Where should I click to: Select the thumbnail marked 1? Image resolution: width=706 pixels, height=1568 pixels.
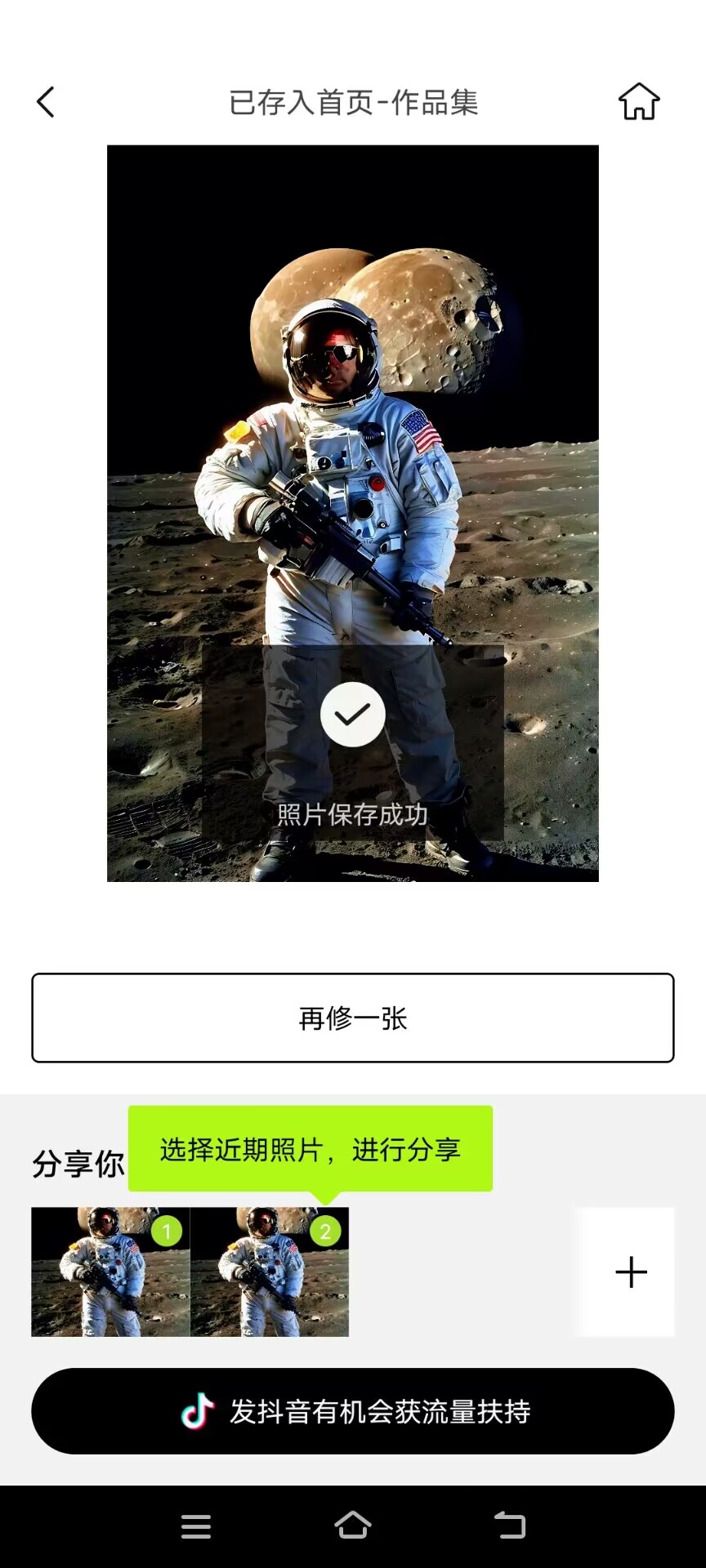point(110,1272)
